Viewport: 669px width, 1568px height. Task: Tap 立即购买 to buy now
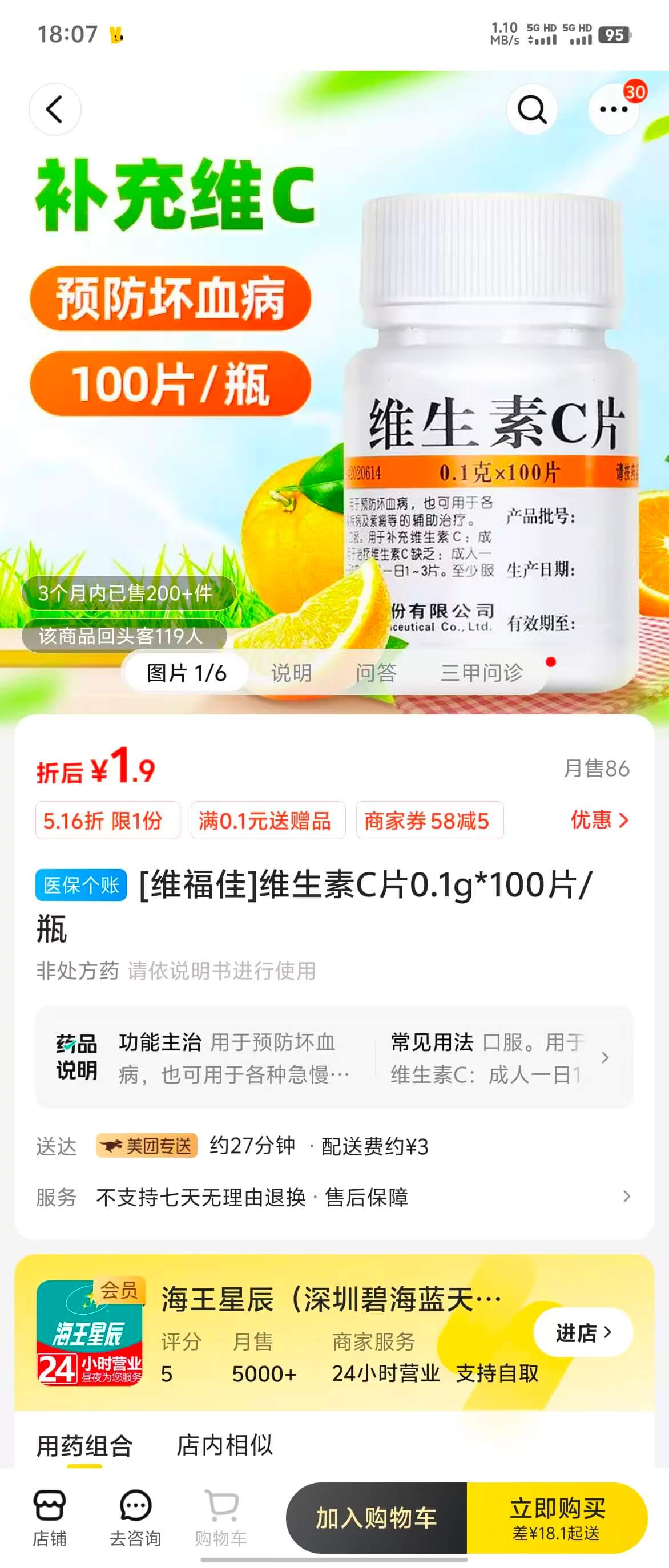point(557,1517)
